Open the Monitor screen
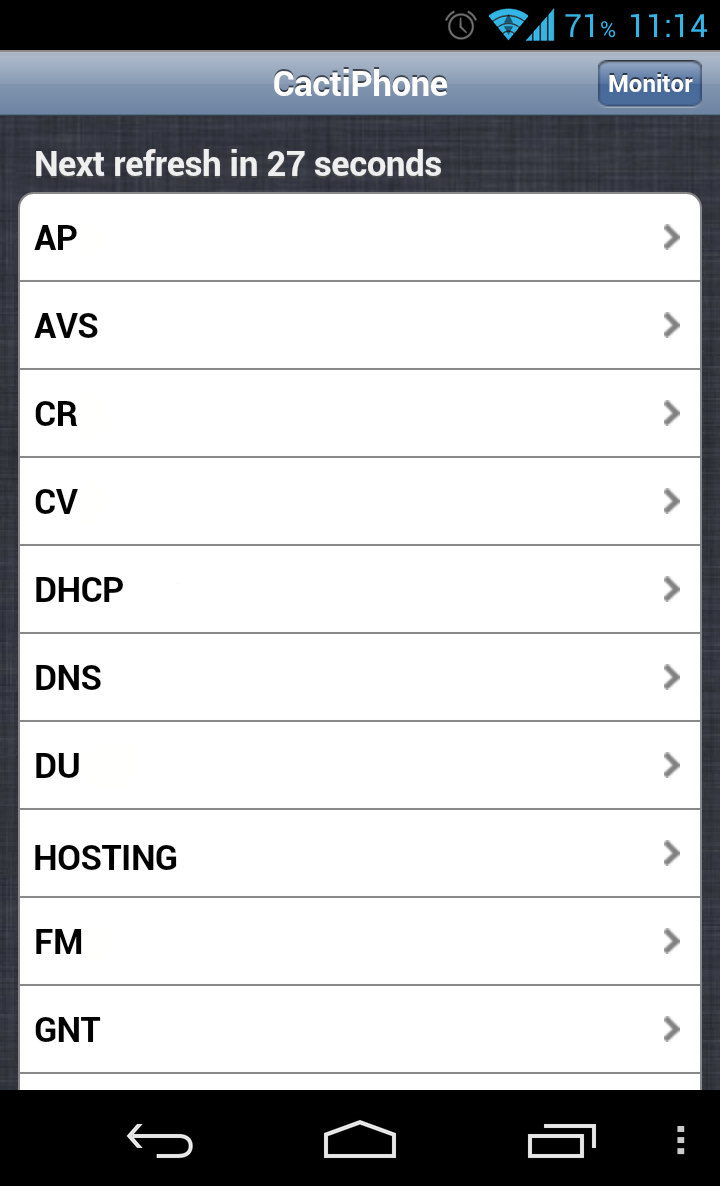This screenshot has height=1186, width=720. (649, 83)
